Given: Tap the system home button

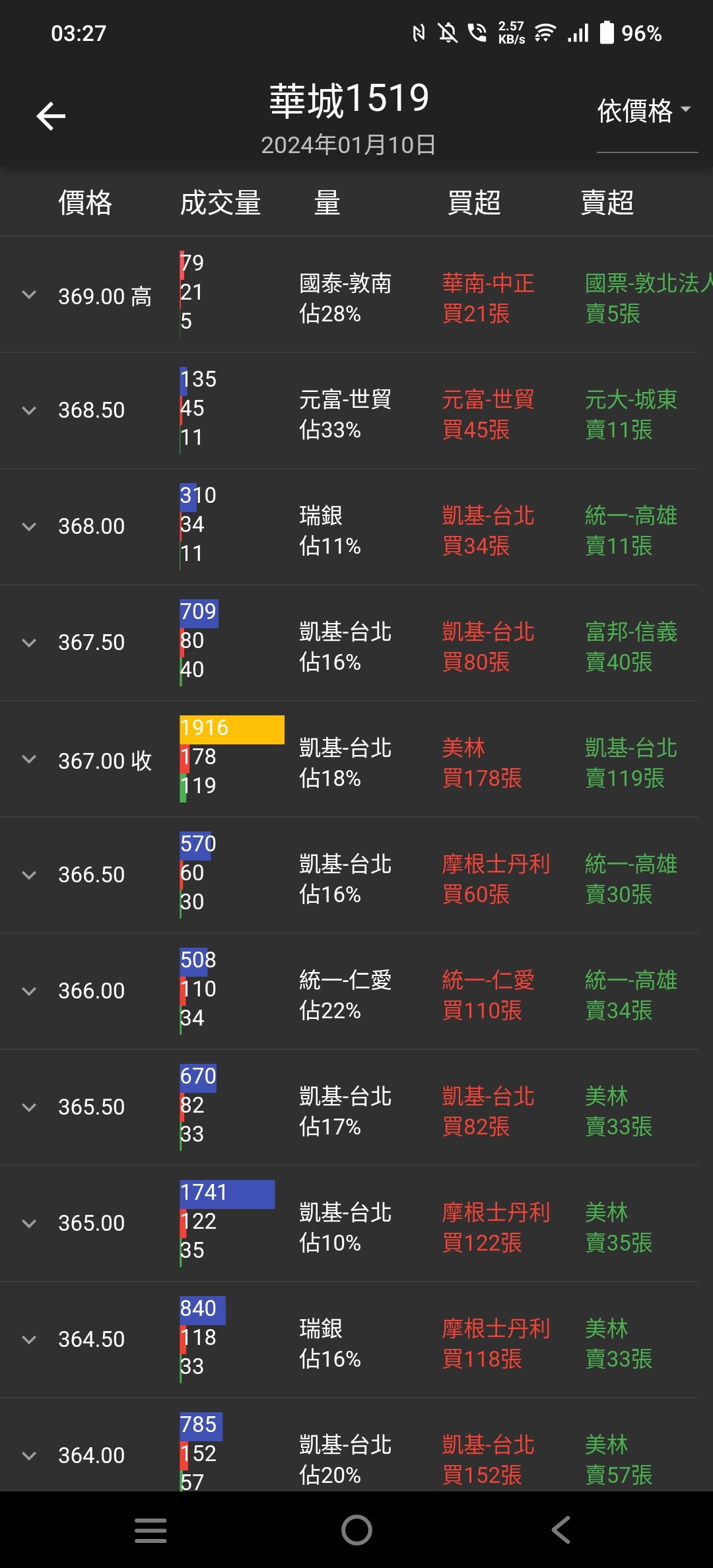Looking at the screenshot, I should pos(356,1530).
